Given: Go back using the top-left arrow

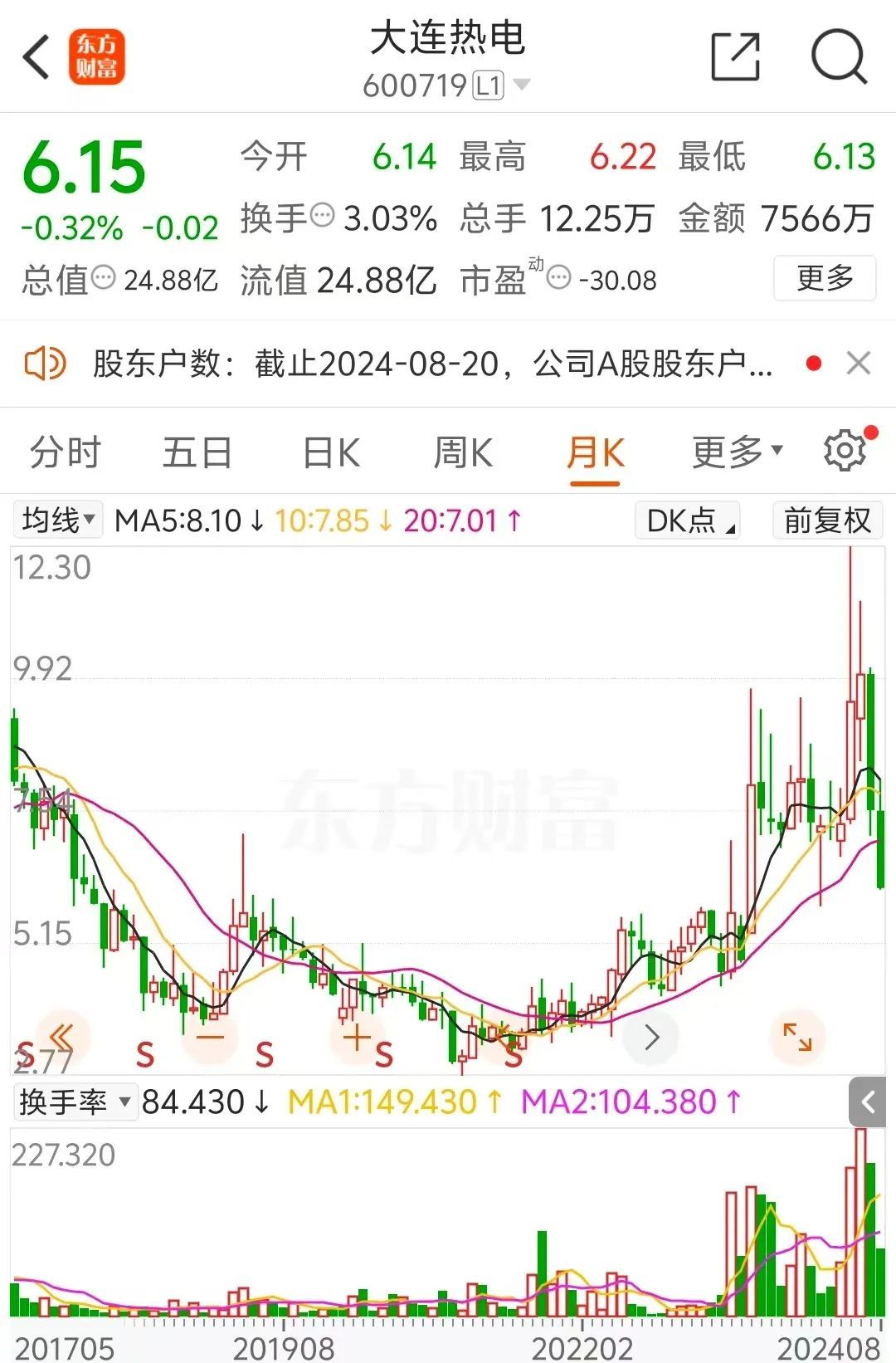Looking at the screenshot, I should click(37, 57).
